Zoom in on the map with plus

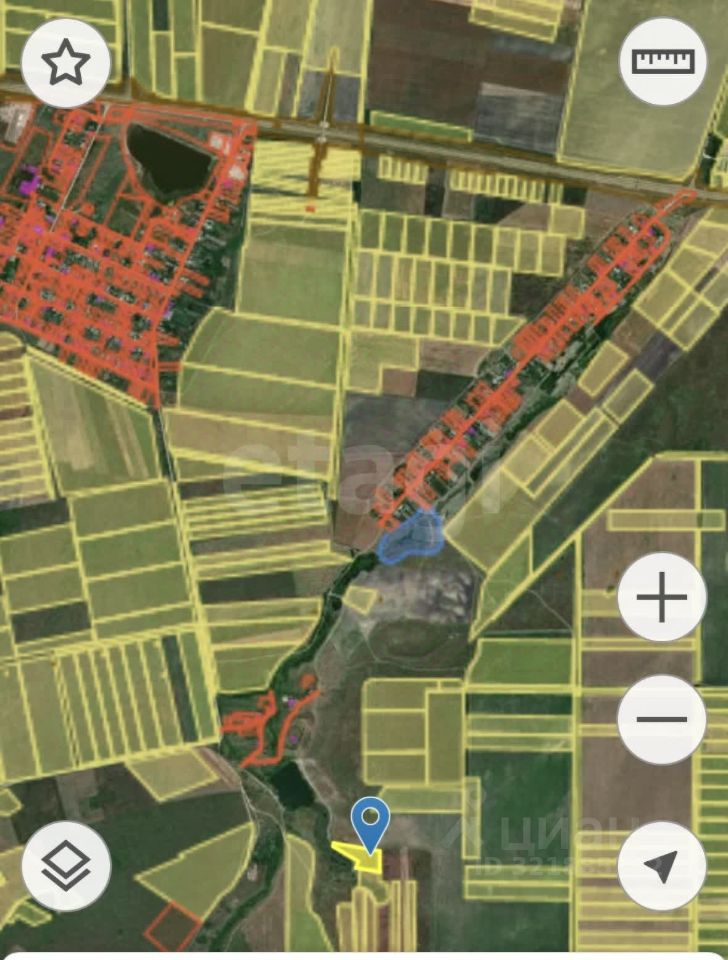pos(662,599)
